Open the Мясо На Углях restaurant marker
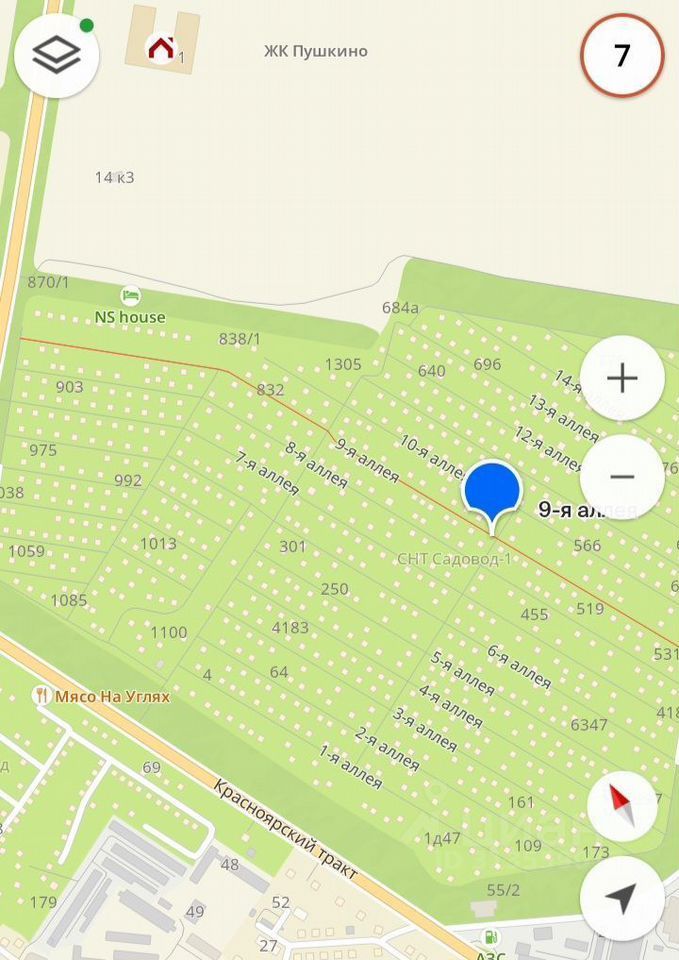Image resolution: width=679 pixels, height=960 pixels. 41,695
